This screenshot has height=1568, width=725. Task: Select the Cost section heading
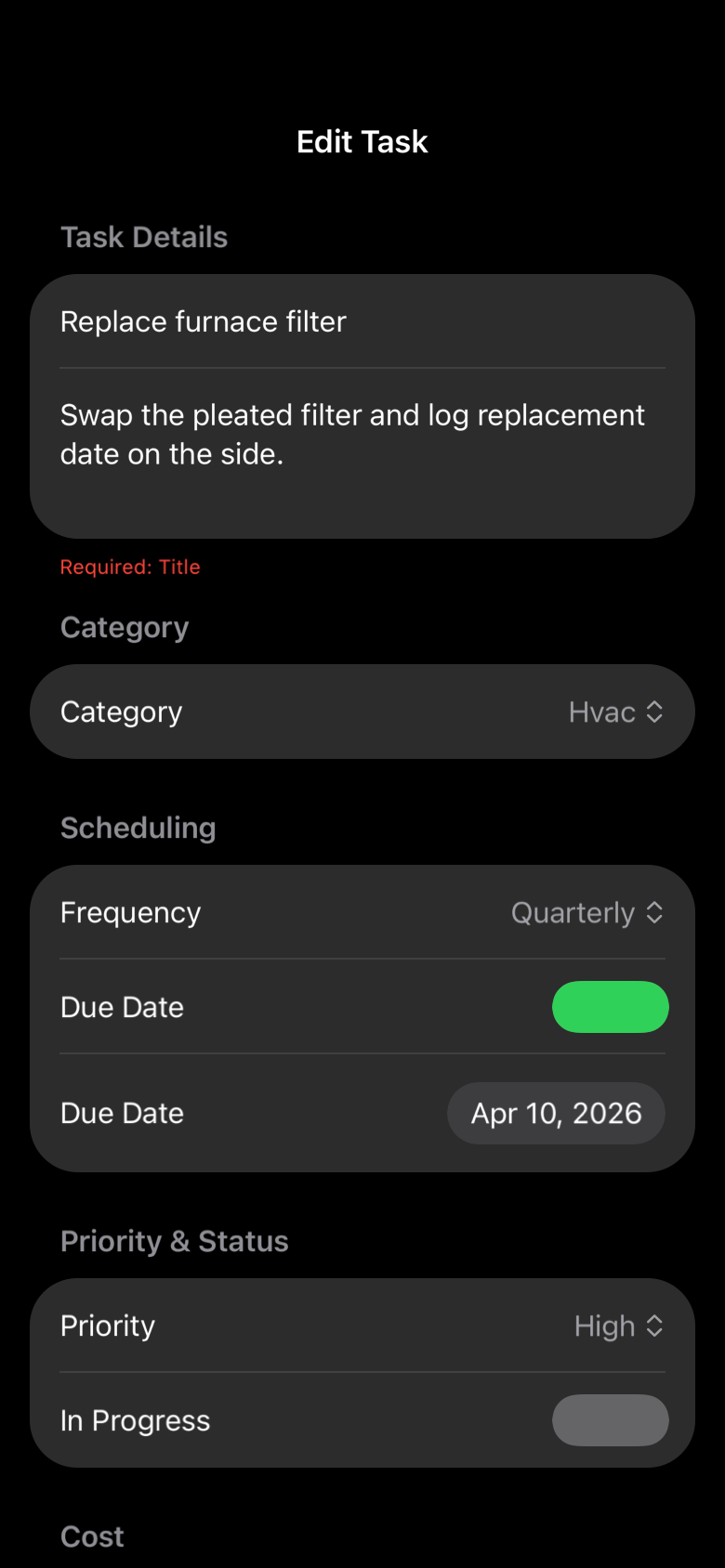tap(91, 1536)
